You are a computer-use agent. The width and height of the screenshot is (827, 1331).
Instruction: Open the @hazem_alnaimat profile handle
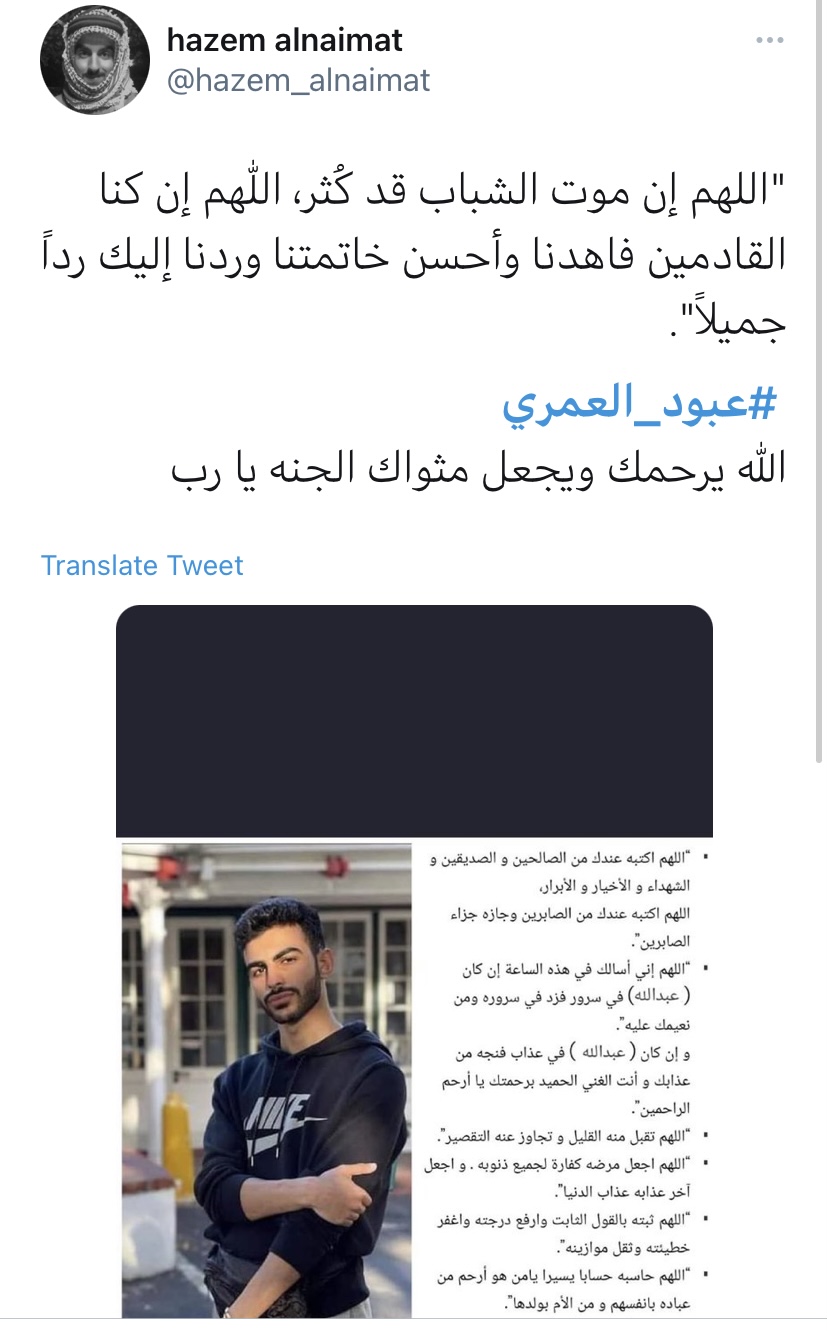point(298,81)
